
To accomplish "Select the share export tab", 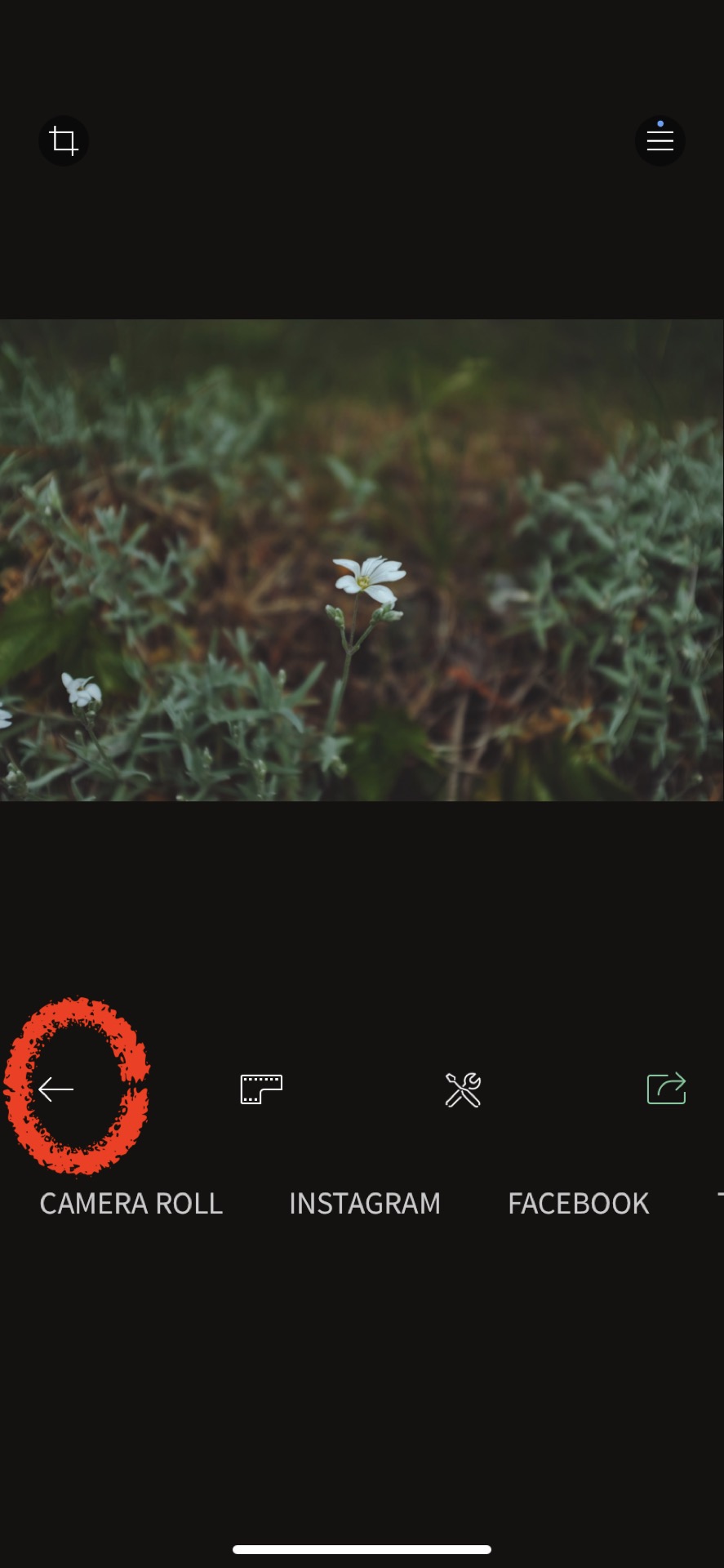I will tap(666, 1089).
